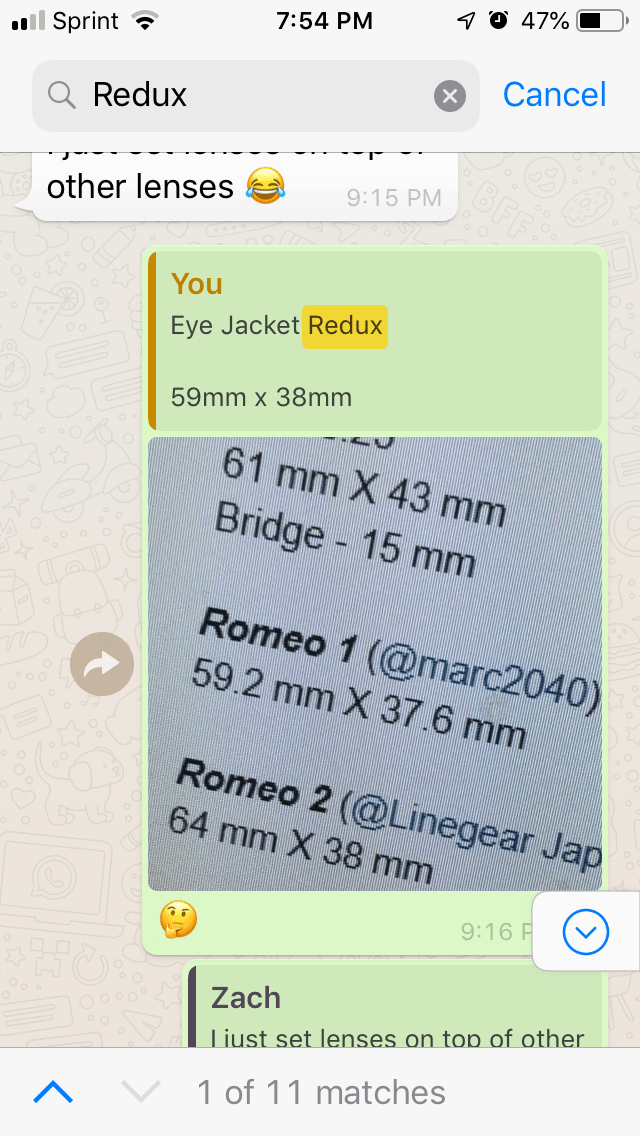Go to the previous search match
Screen dimensions: 640x1136
(53, 1092)
